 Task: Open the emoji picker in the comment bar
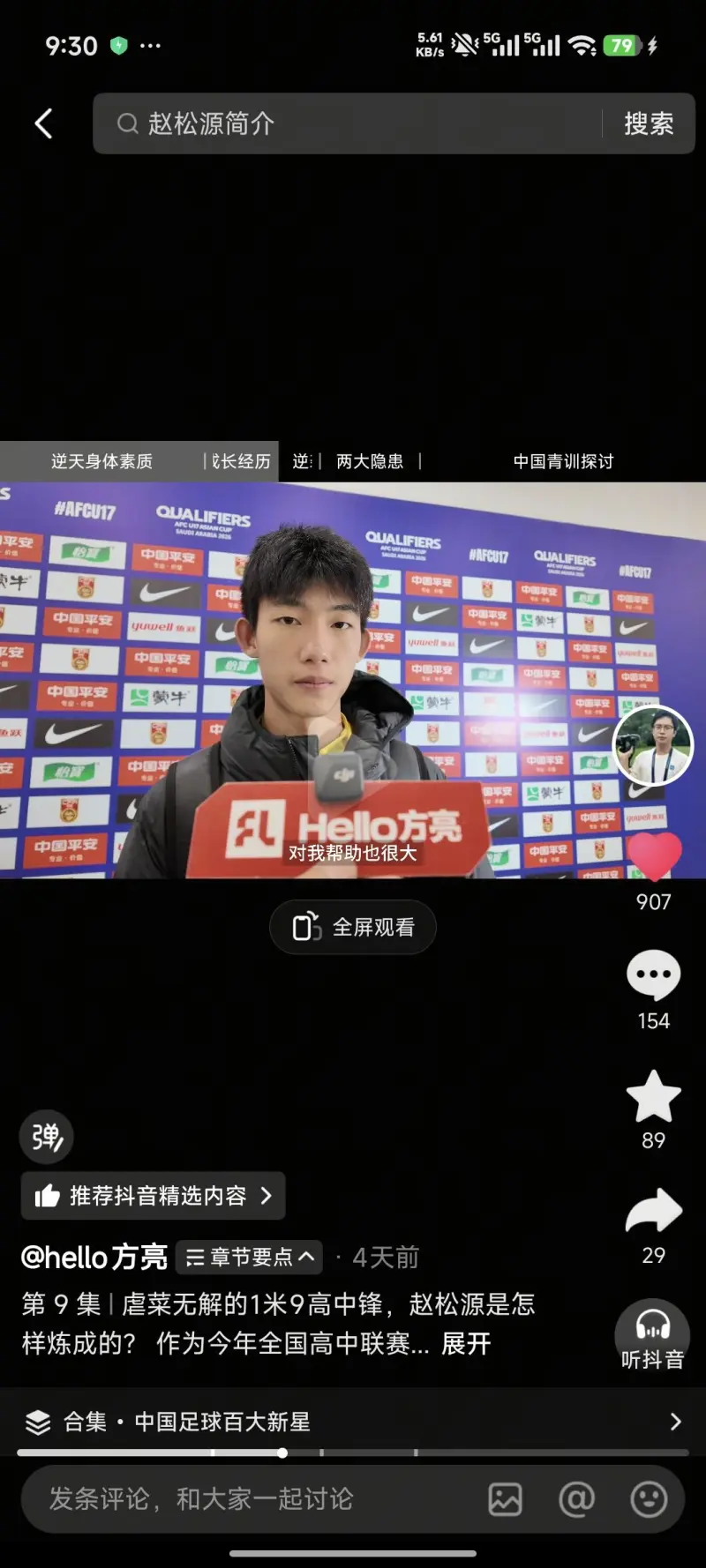point(649,1499)
